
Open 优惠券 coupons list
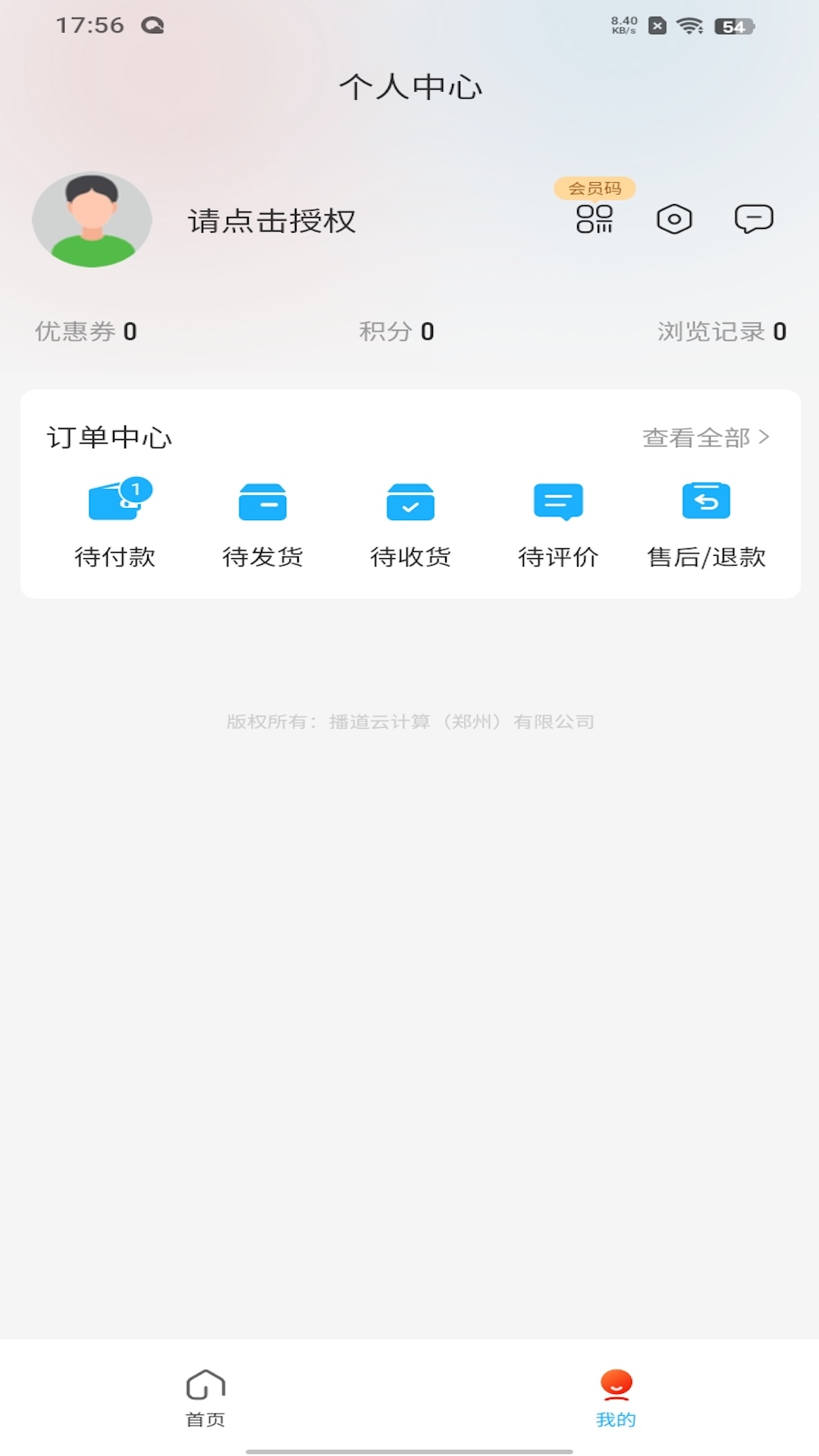(x=85, y=331)
